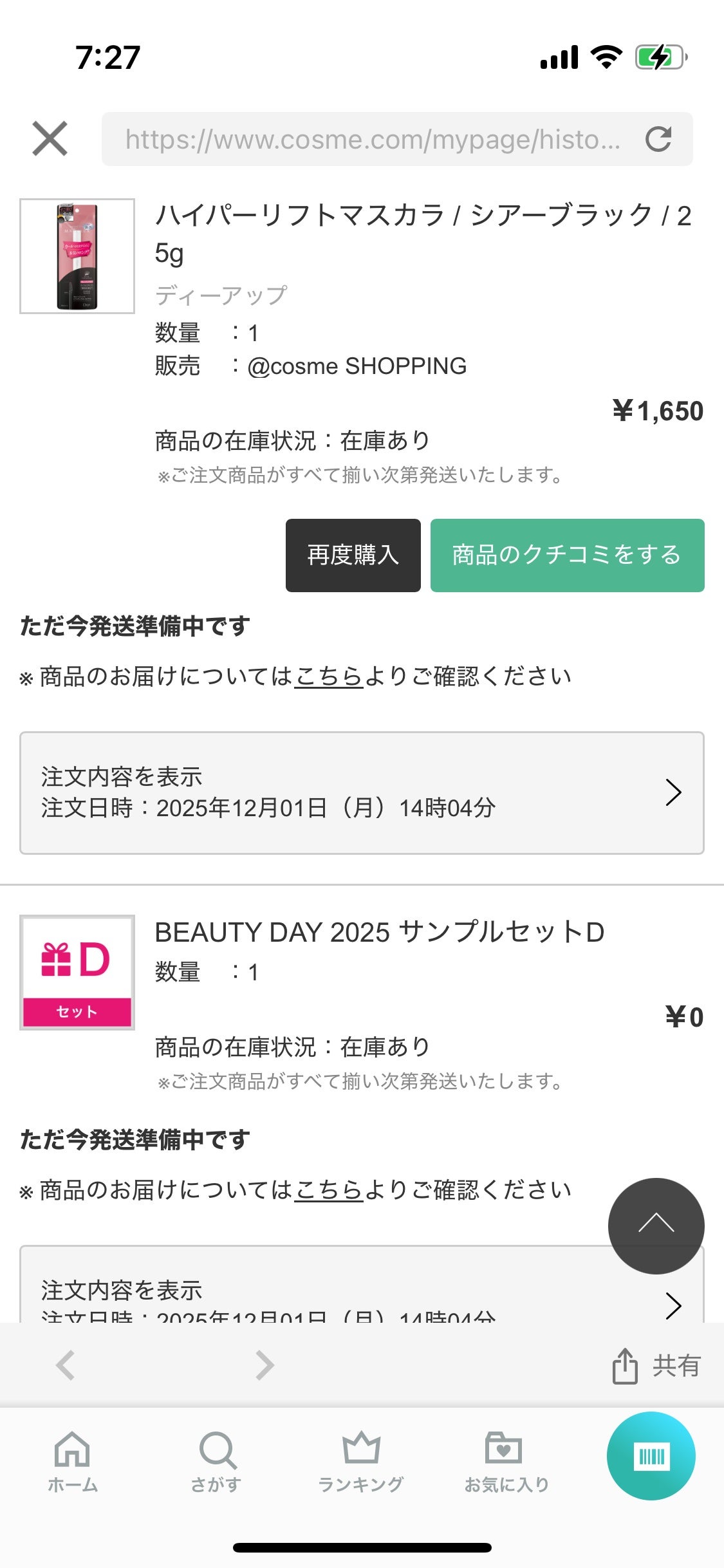Switch to the さがす search tab
724x1568 pixels.
217,1462
